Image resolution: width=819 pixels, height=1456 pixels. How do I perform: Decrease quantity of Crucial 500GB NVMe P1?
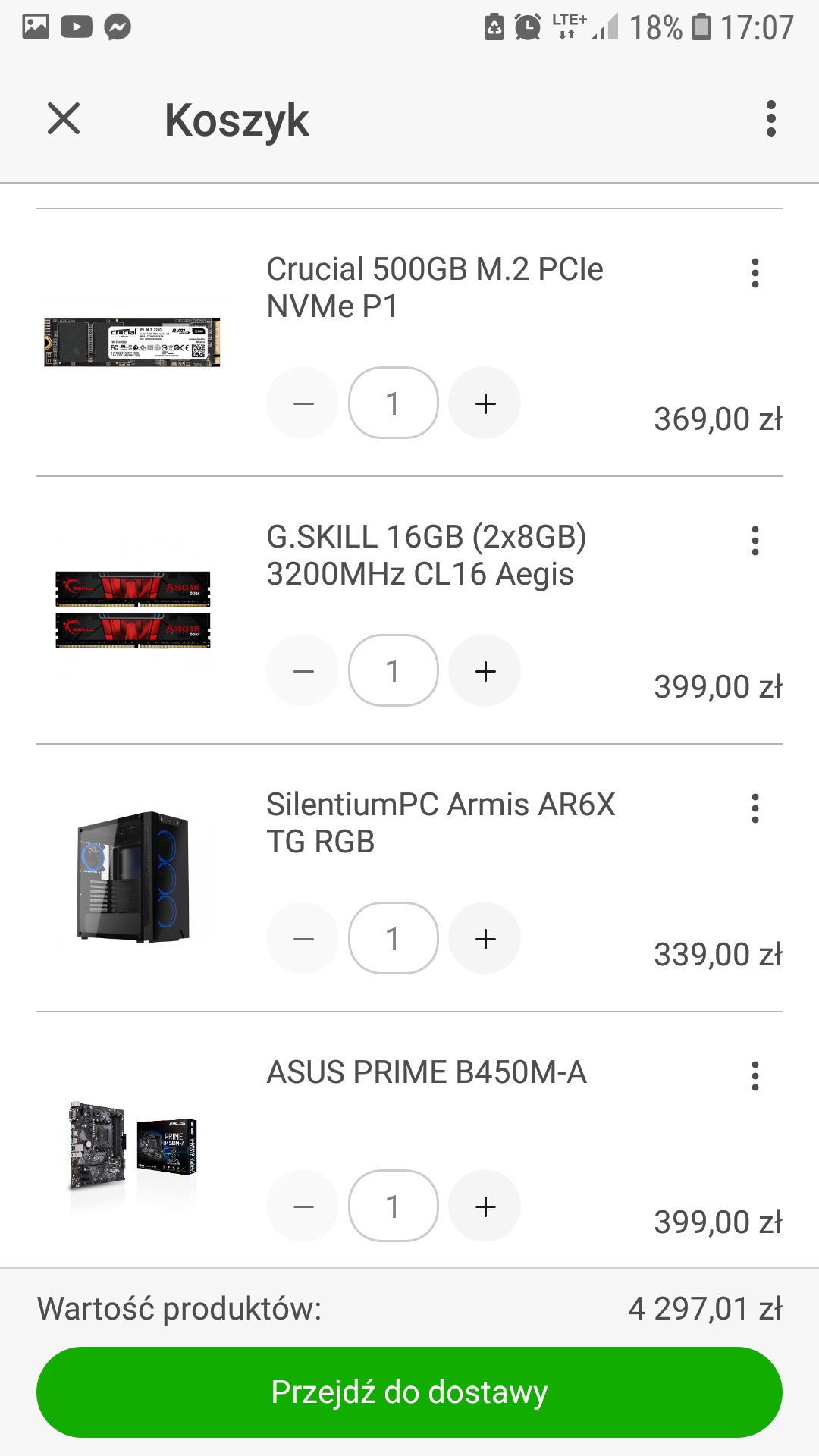pos(303,403)
